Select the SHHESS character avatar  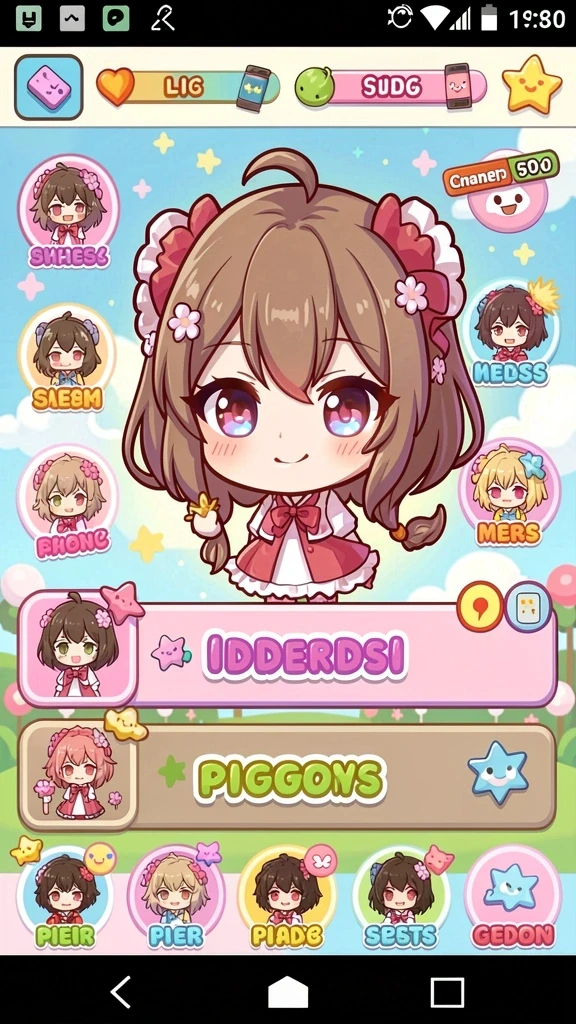[69, 210]
